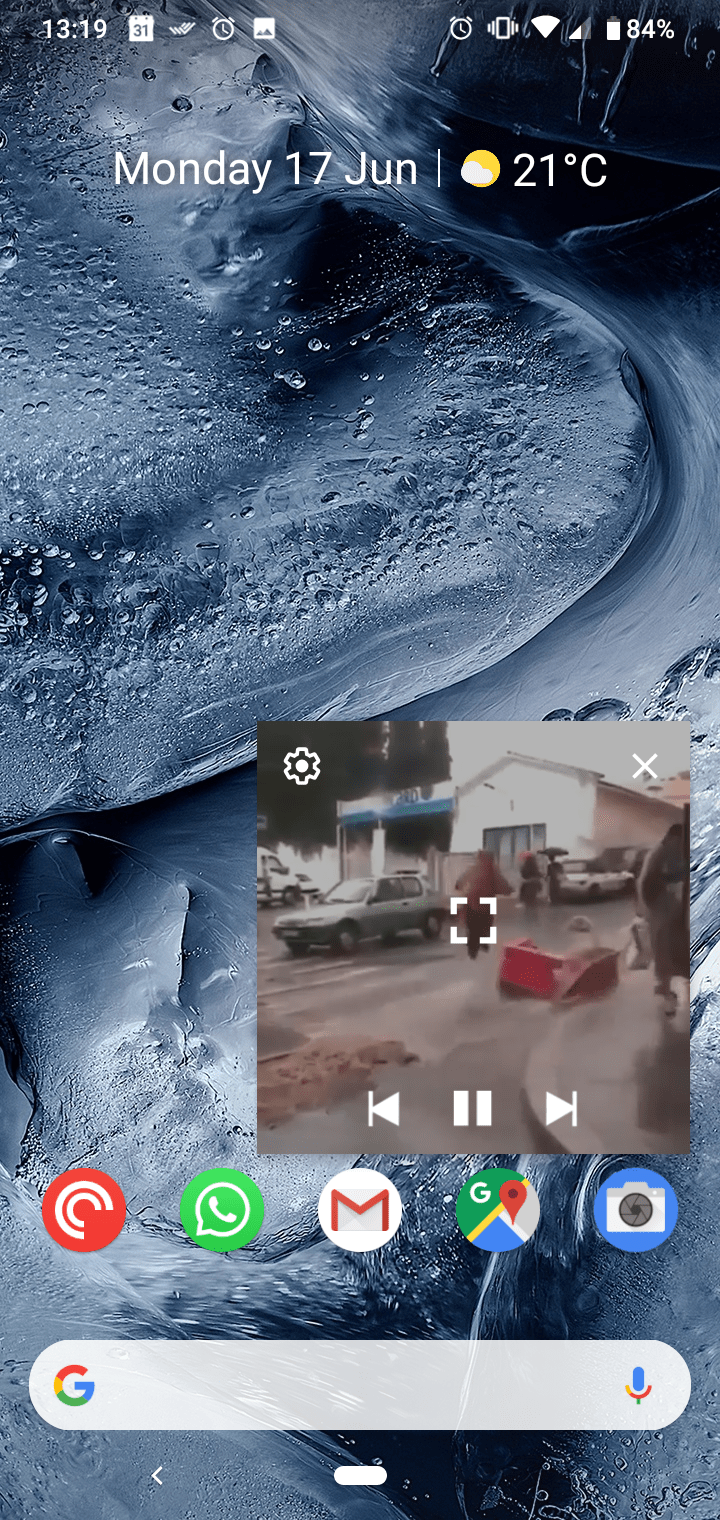Open the Camera app
The height and width of the screenshot is (1520, 720).
point(636,1210)
